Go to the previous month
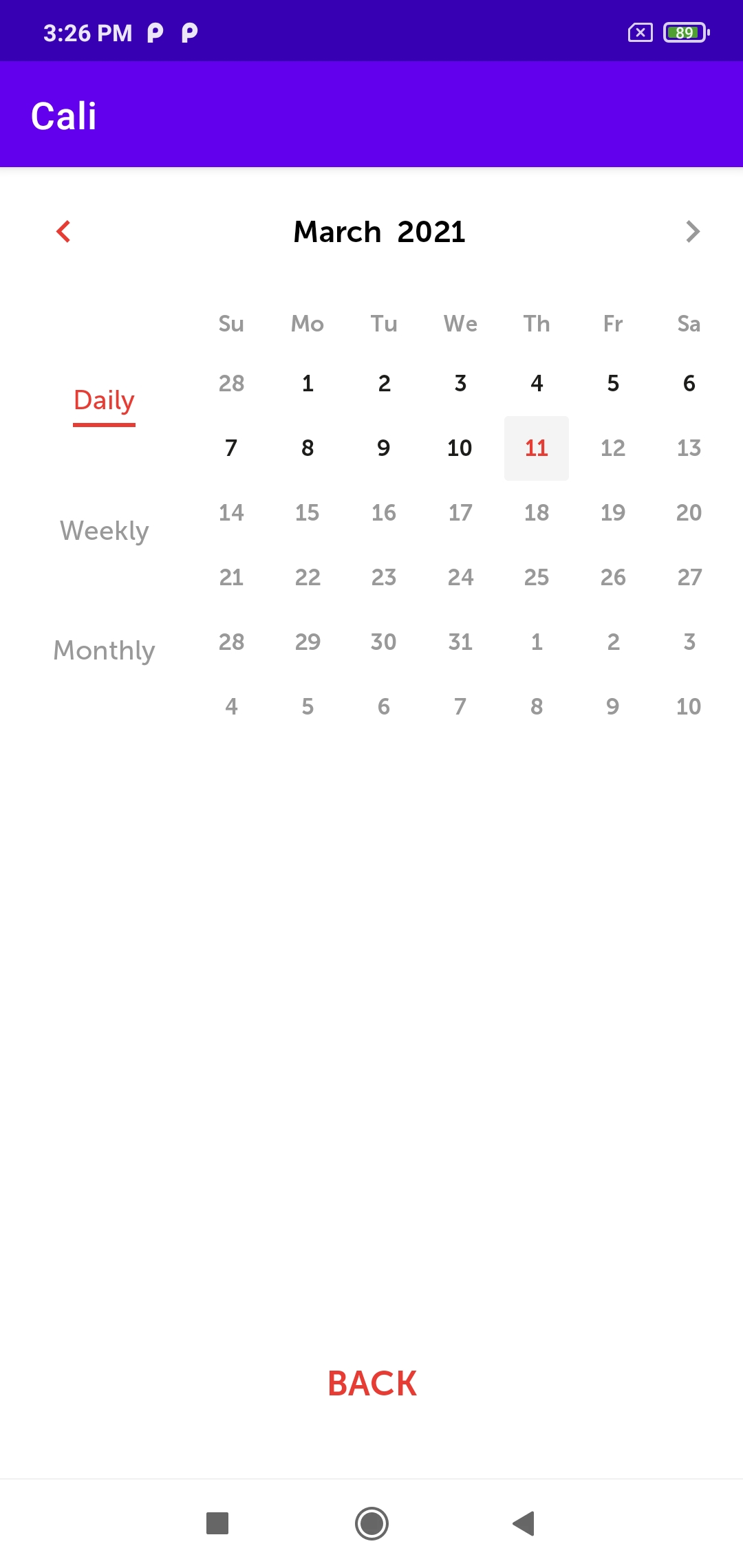743x1568 pixels. pos(63,232)
